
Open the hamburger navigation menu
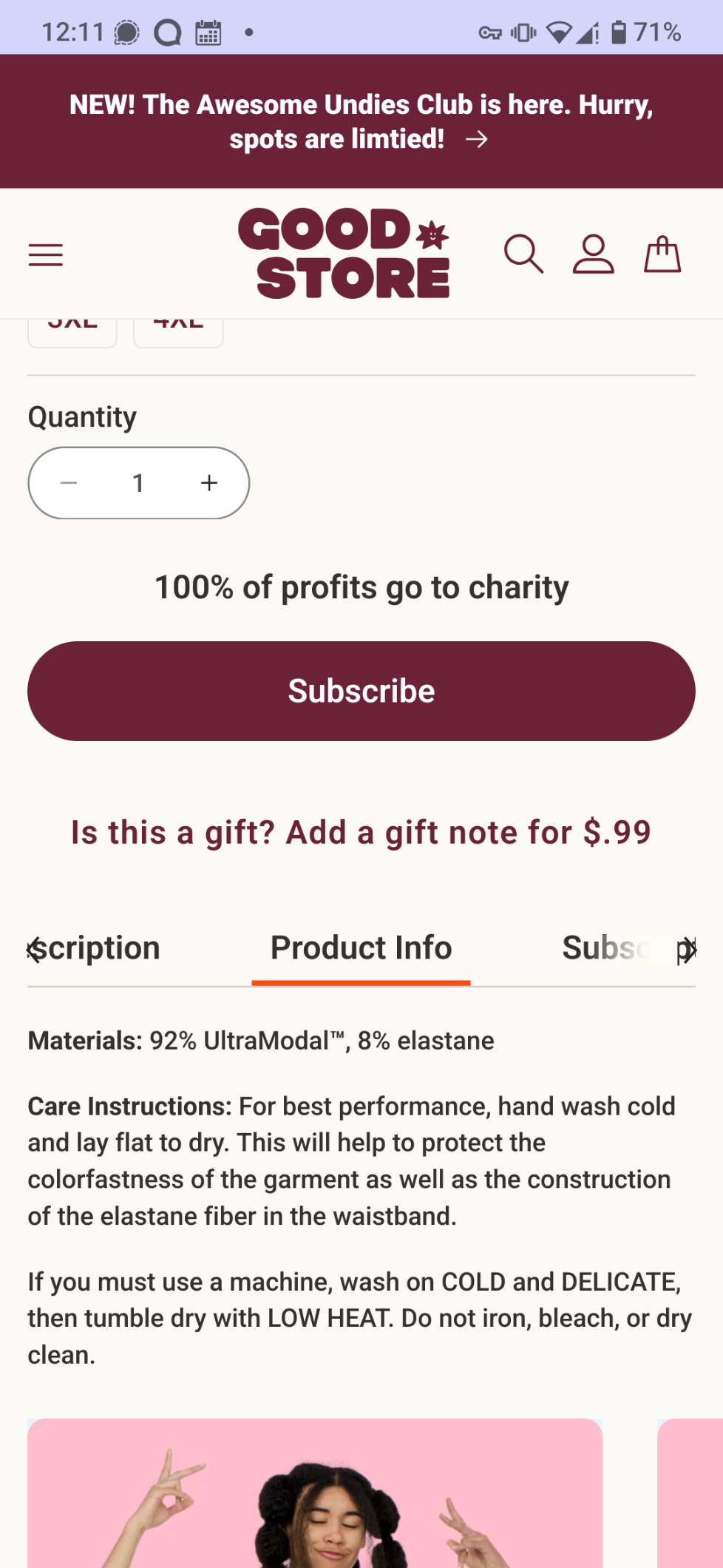click(46, 255)
